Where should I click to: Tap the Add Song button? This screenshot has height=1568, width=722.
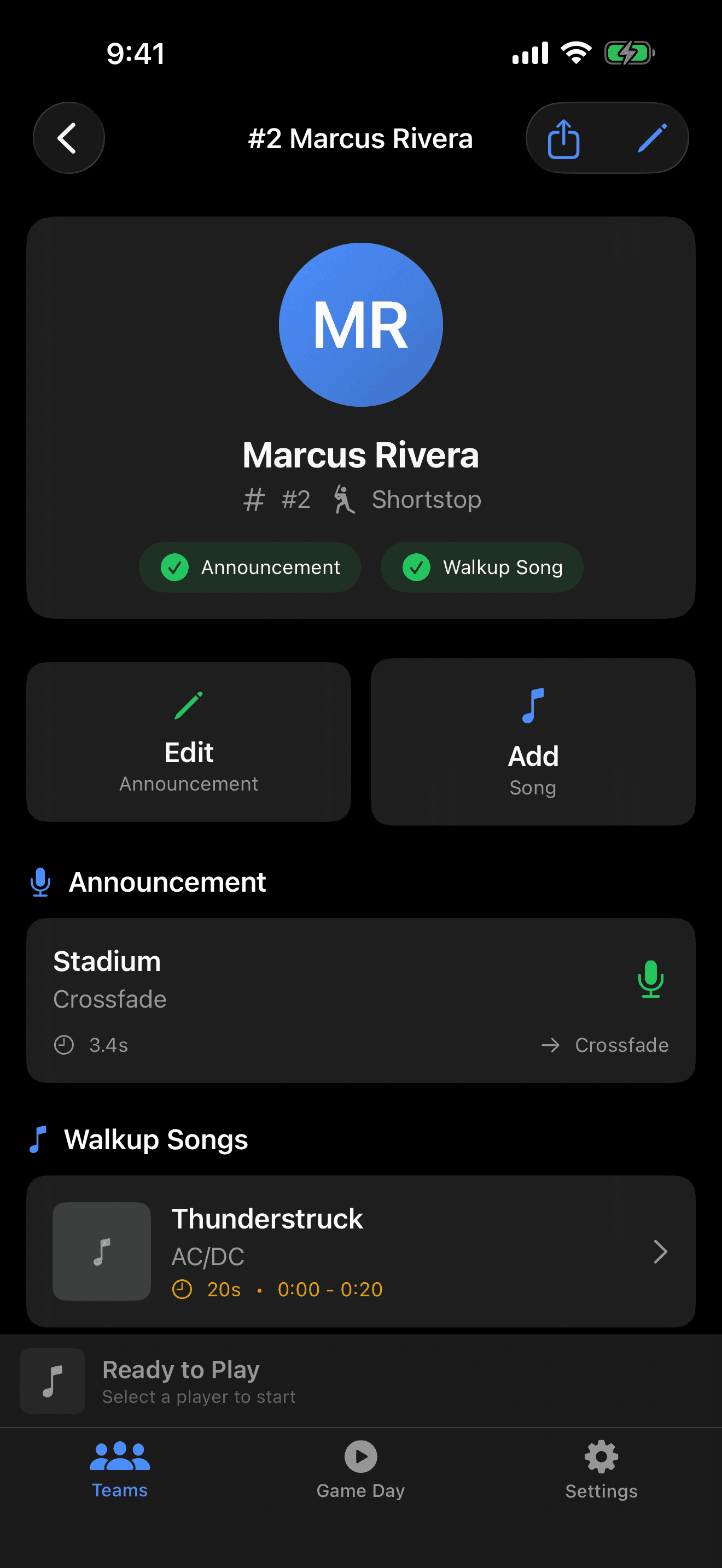point(532,740)
